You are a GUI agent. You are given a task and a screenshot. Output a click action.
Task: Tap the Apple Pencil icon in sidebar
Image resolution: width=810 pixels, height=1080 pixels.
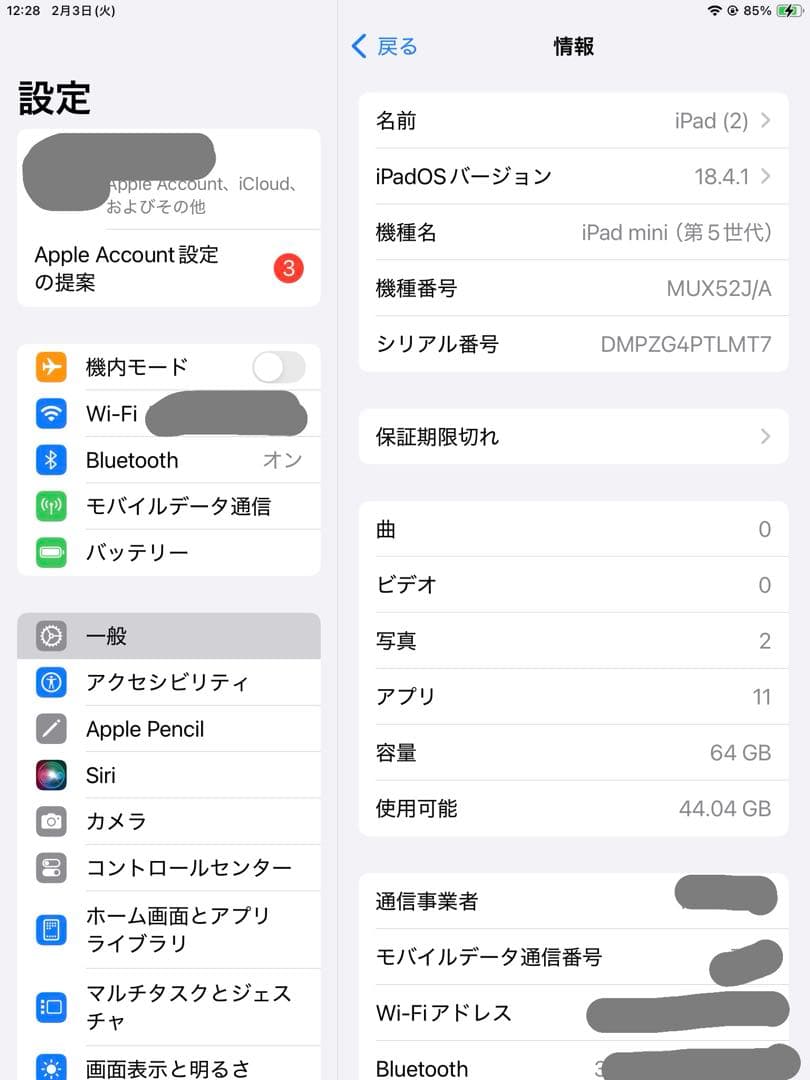click(51, 728)
